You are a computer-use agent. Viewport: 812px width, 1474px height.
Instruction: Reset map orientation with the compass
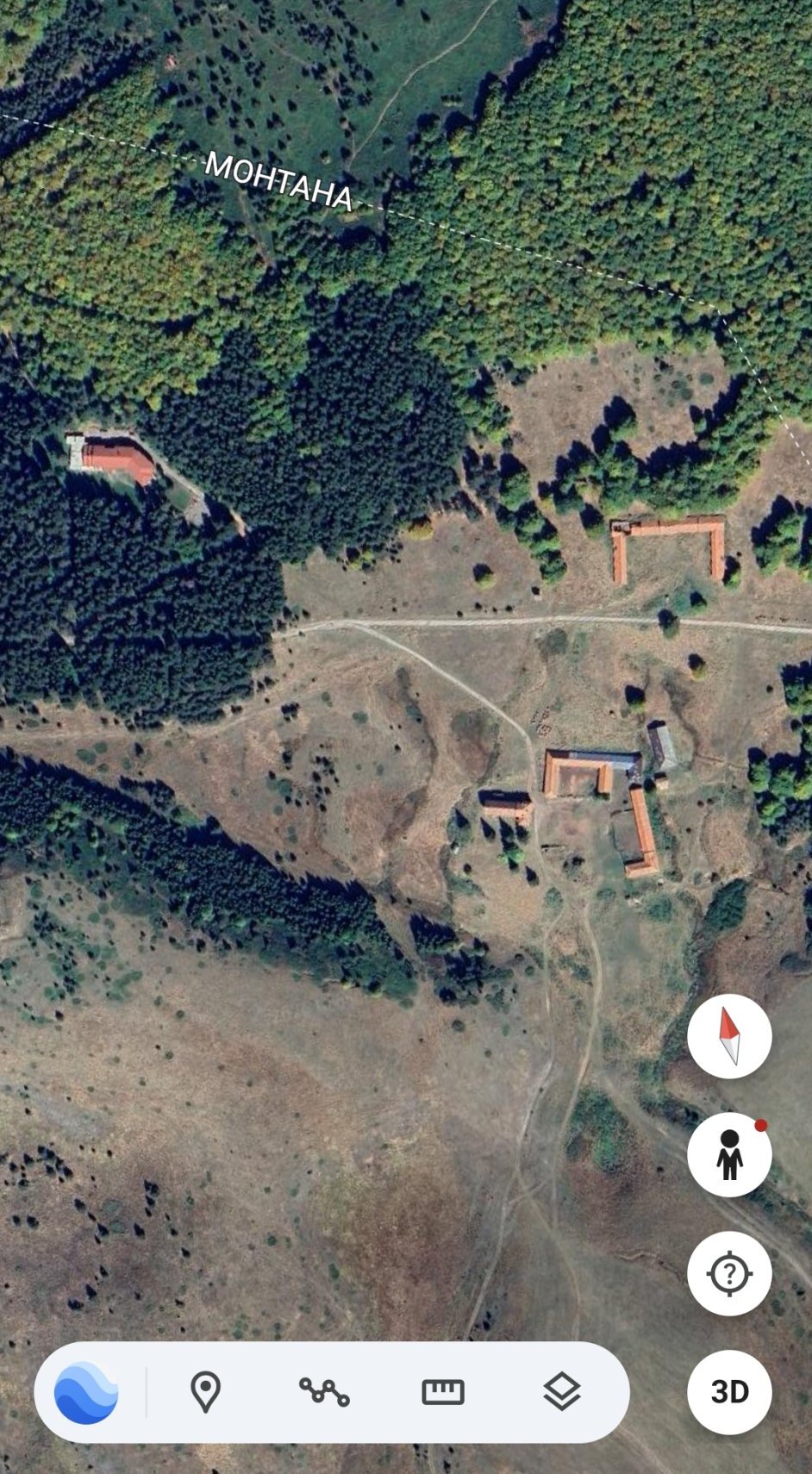pos(729,1035)
